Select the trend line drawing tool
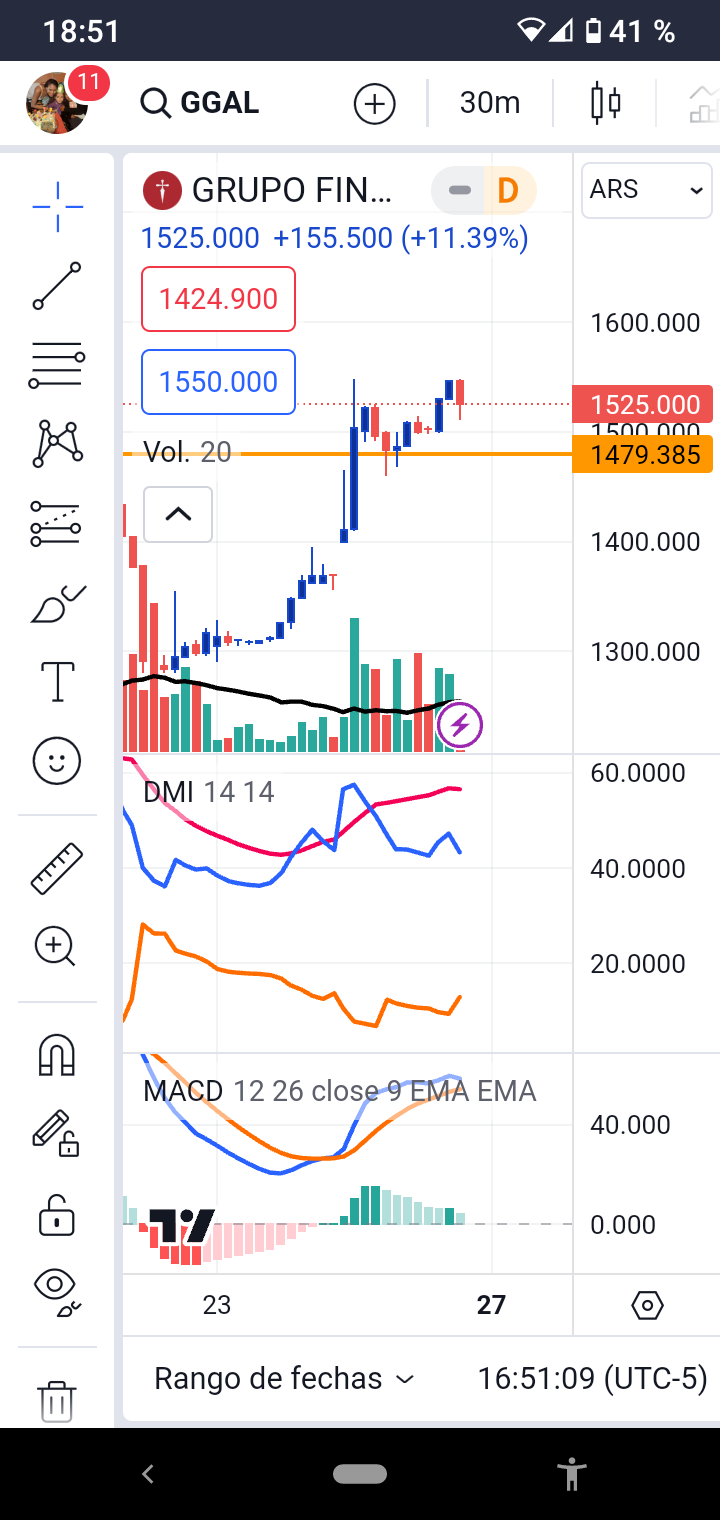720x1520 pixels. click(57, 286)
